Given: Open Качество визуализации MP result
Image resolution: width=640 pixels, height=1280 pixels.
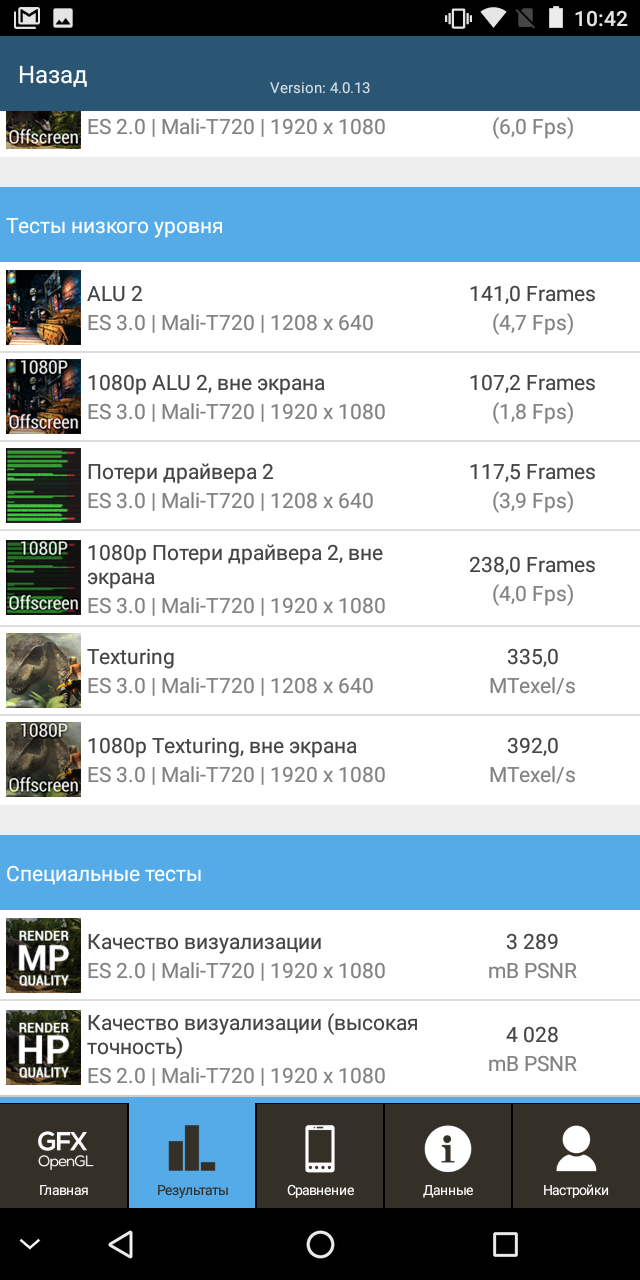Looking at the screenshot, I should [x=320, y=956].
